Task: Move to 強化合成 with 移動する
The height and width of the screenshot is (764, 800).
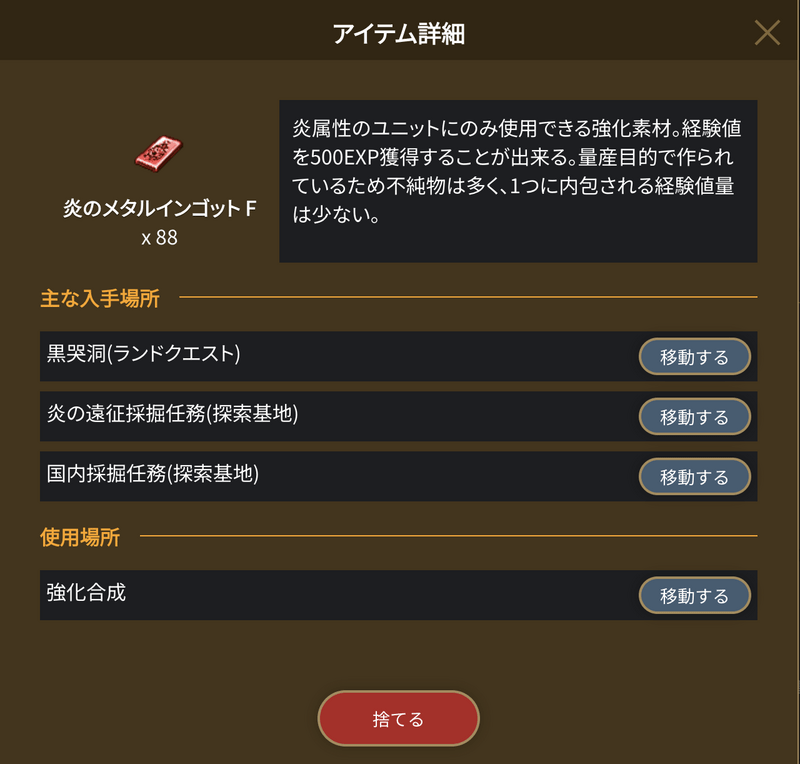Action: coord(694,596)
